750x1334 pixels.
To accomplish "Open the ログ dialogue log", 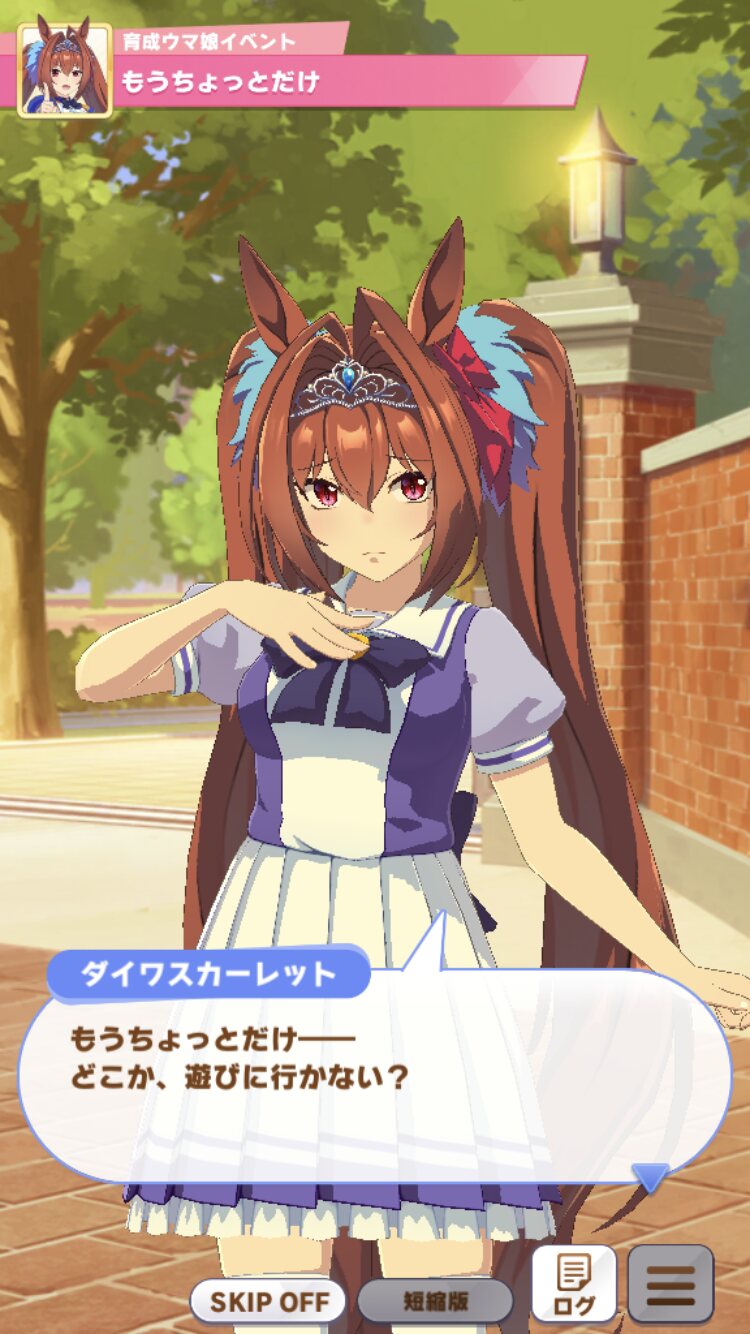I will click(573, 1284).
